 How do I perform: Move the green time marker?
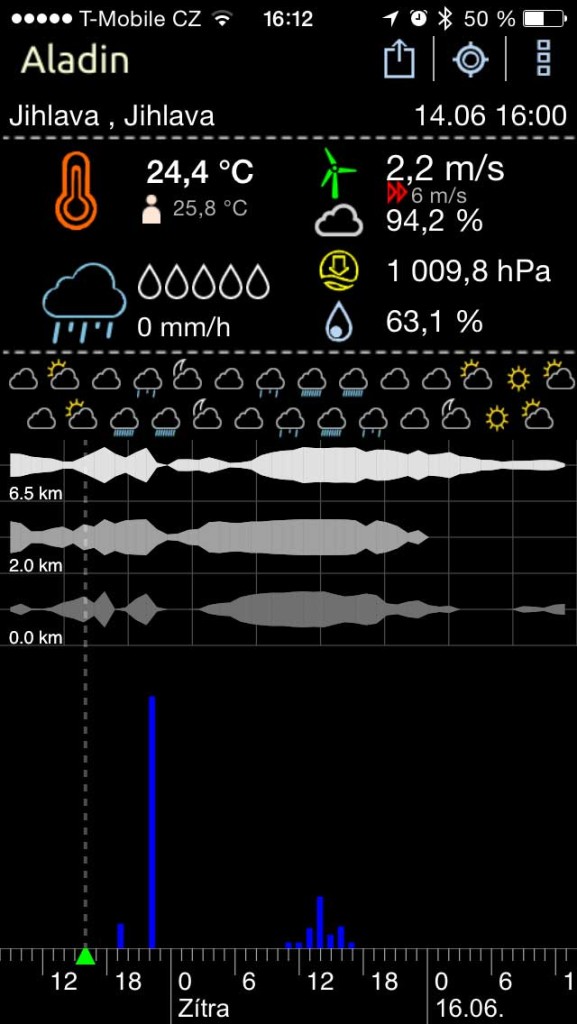86,956
